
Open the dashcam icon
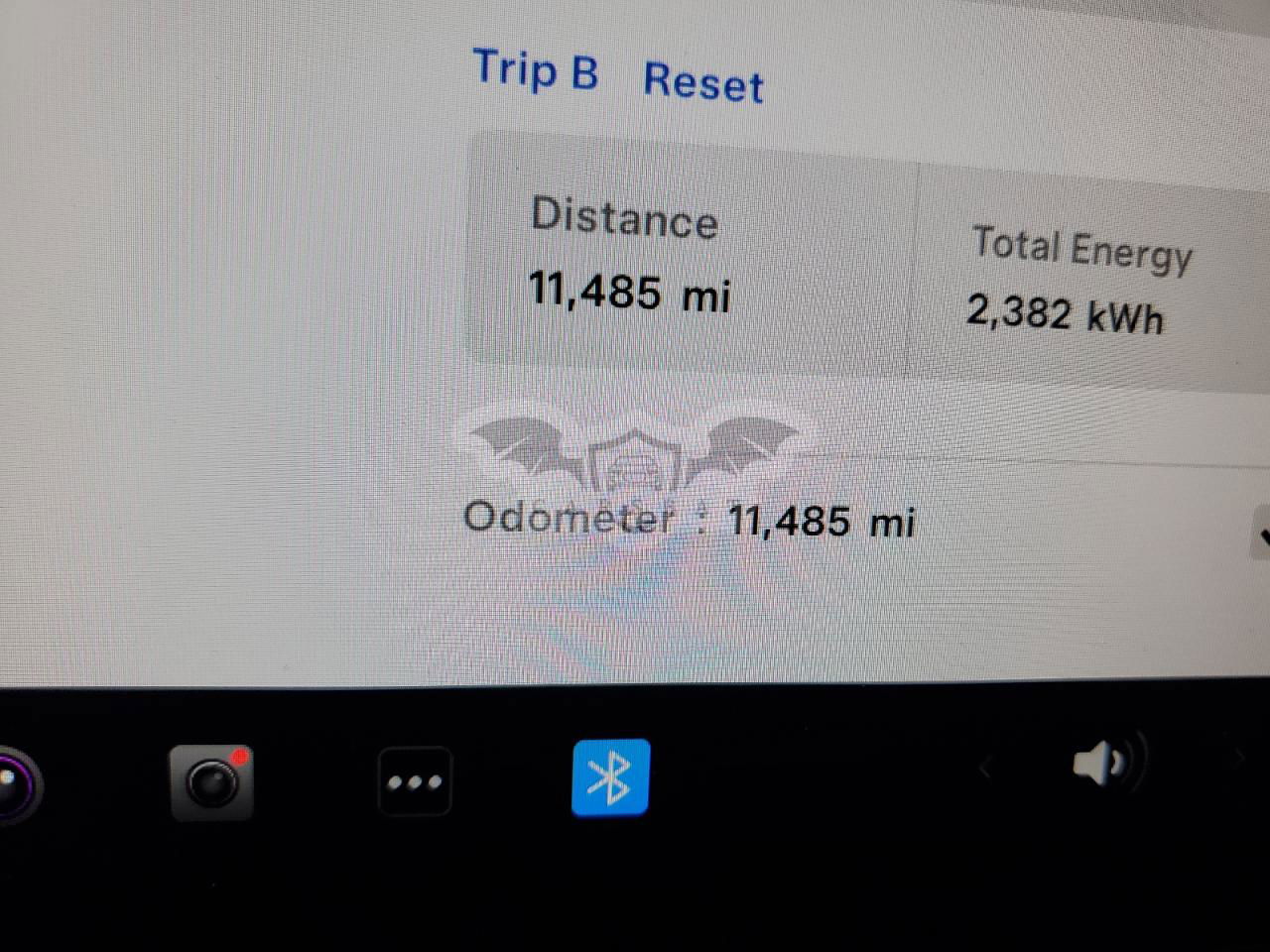[211, 782]
